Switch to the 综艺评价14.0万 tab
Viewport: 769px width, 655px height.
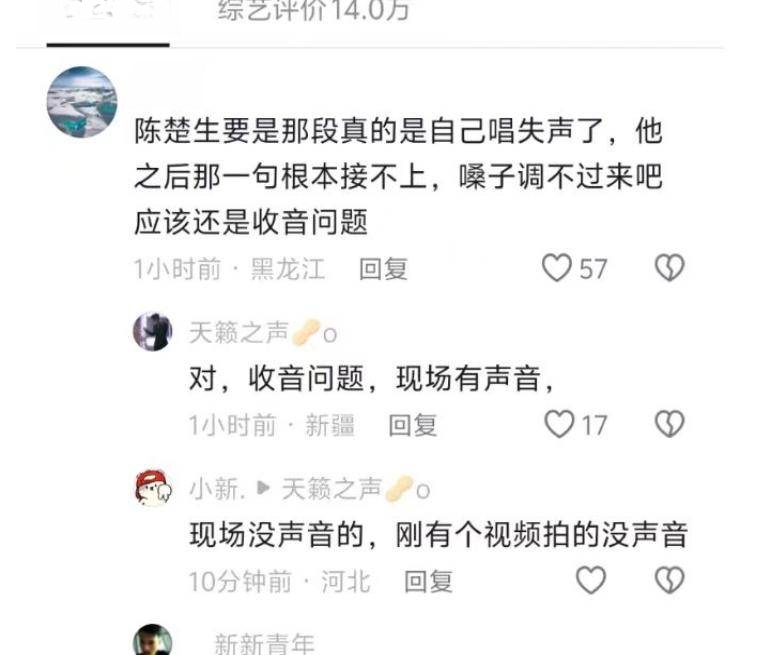(x=313, y=12)
